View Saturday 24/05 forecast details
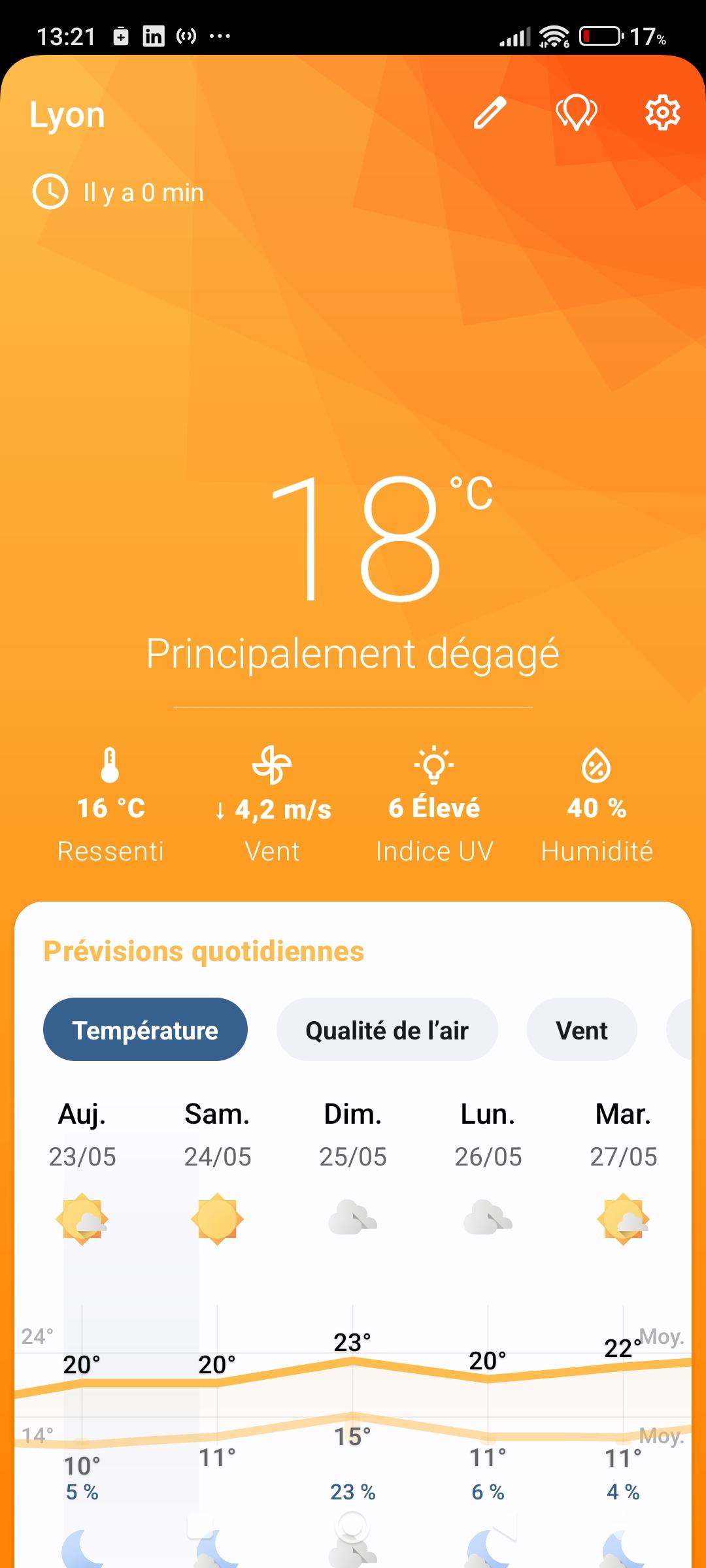 [x=218, y=1137]
